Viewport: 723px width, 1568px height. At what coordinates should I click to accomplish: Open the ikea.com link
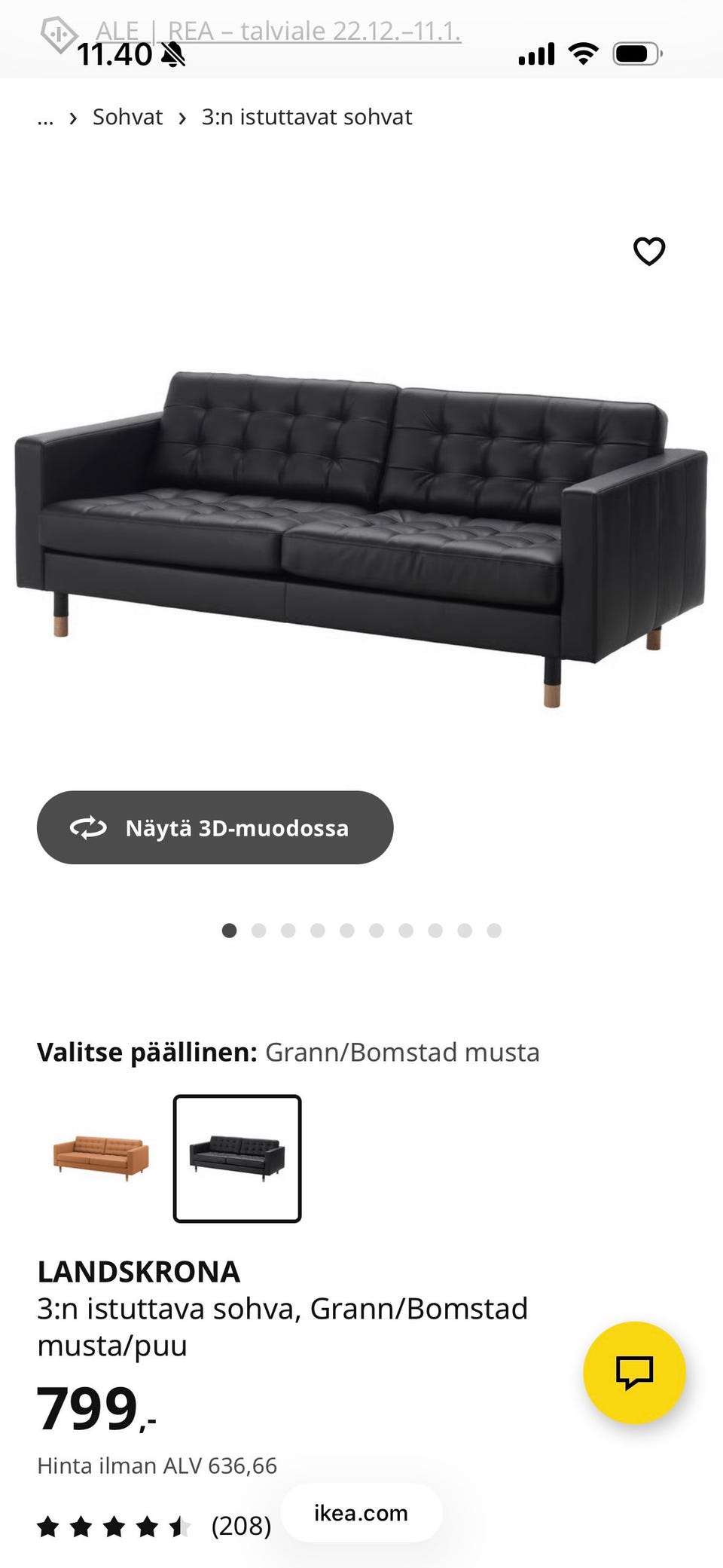tap(360, 1515)
